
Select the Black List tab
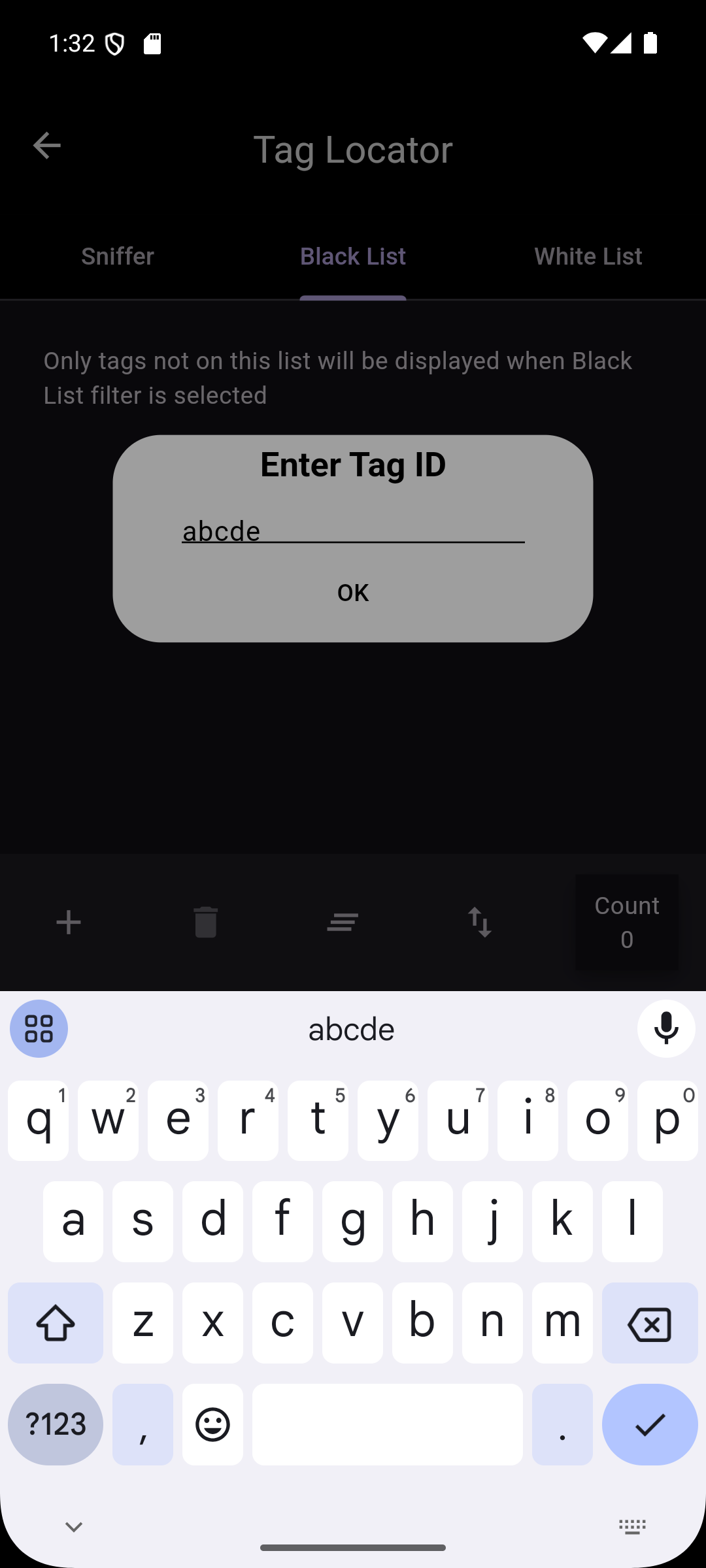(353, 256)
